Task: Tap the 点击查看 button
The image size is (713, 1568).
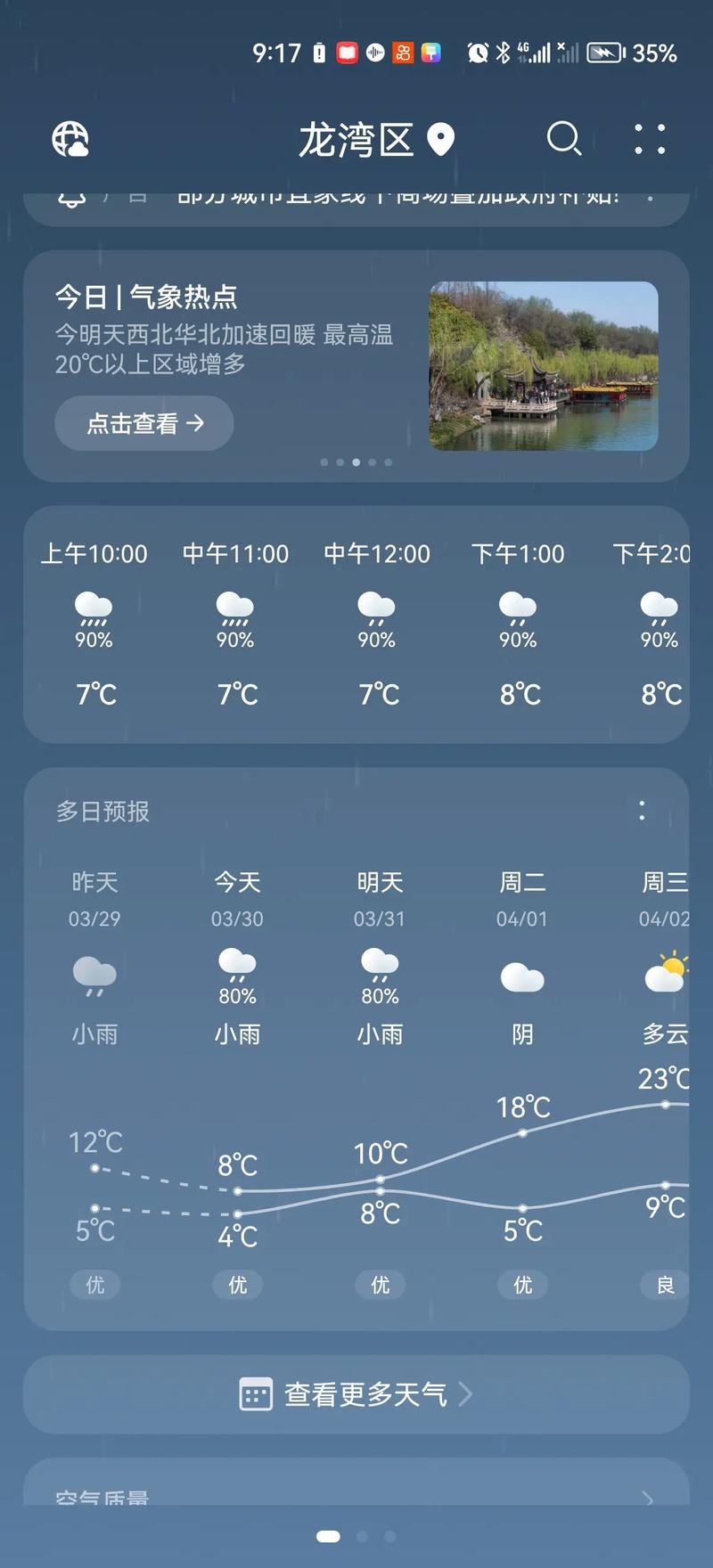Action: coord(143,423)
